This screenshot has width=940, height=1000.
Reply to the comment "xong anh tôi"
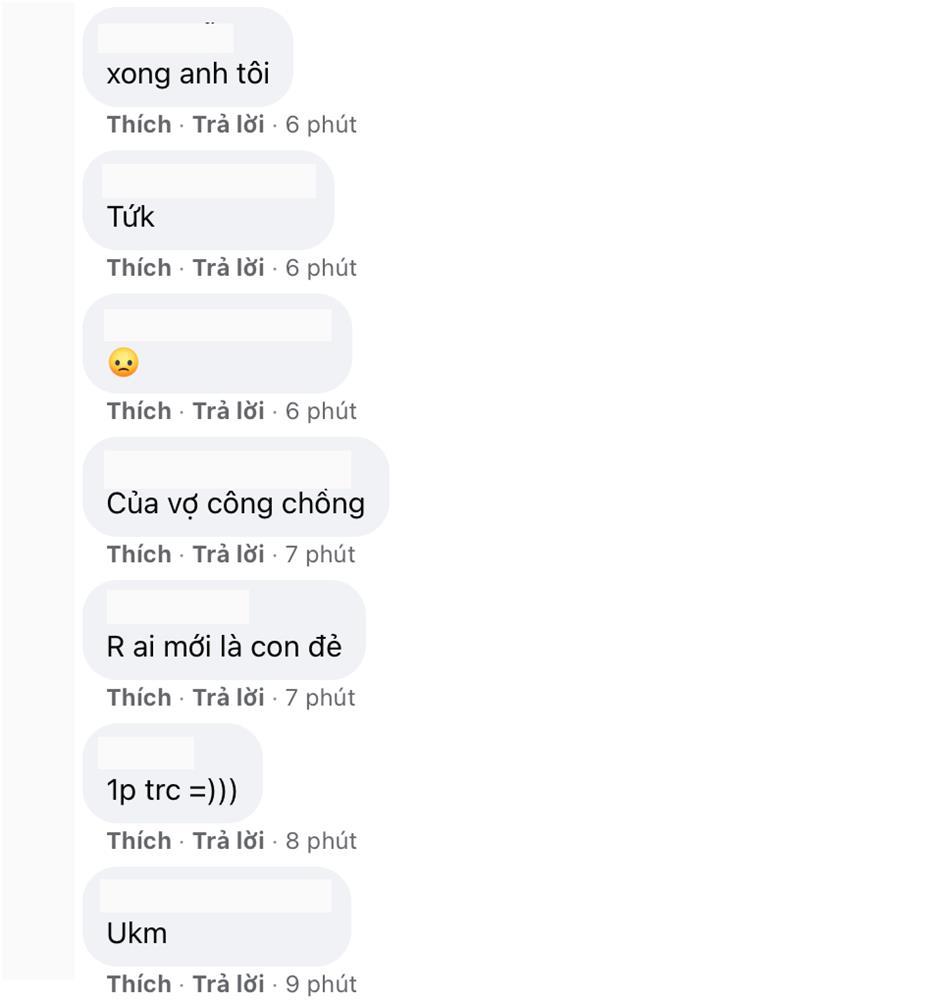(x=228, y=125)
